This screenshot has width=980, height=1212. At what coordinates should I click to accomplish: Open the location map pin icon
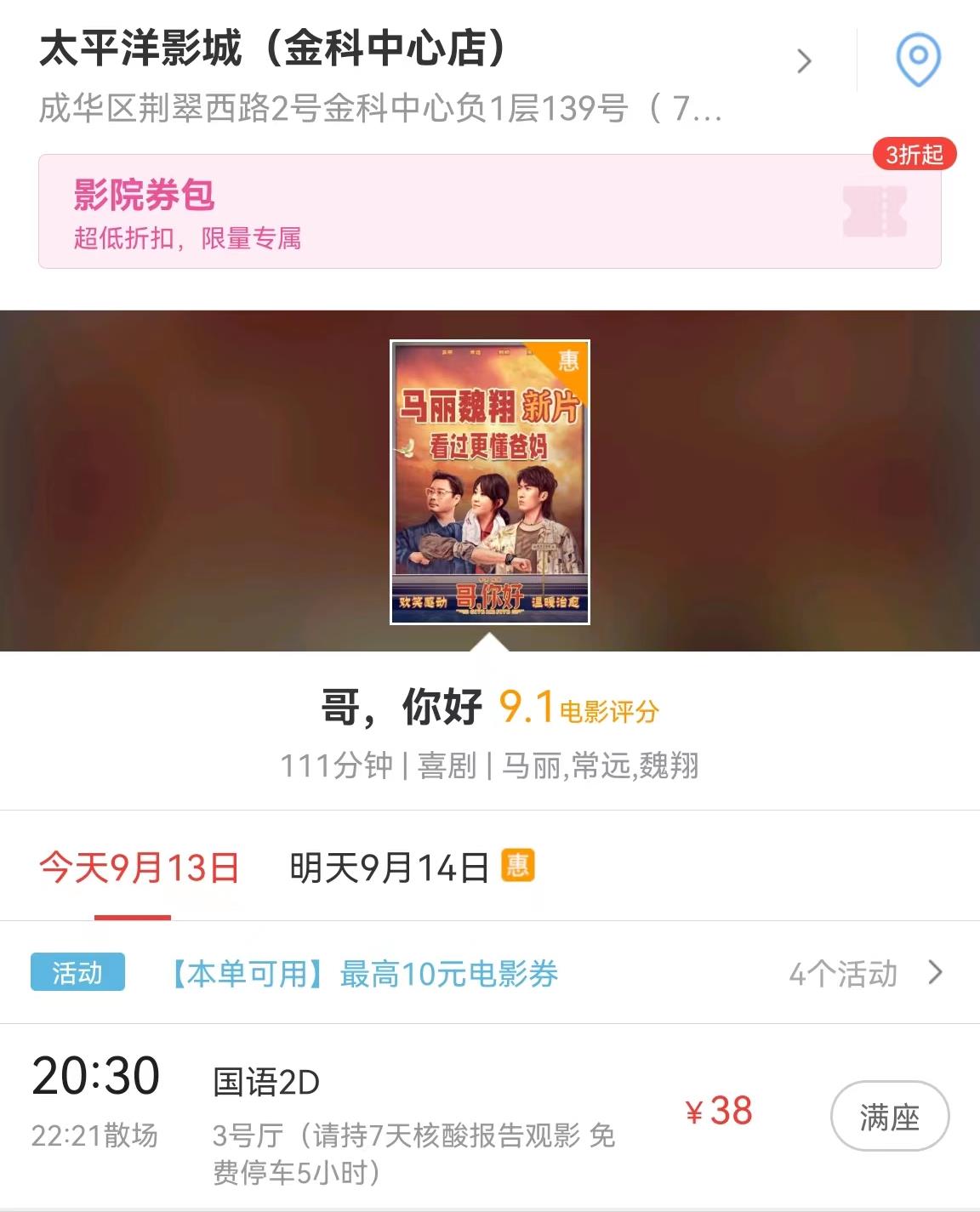(918, 60)
